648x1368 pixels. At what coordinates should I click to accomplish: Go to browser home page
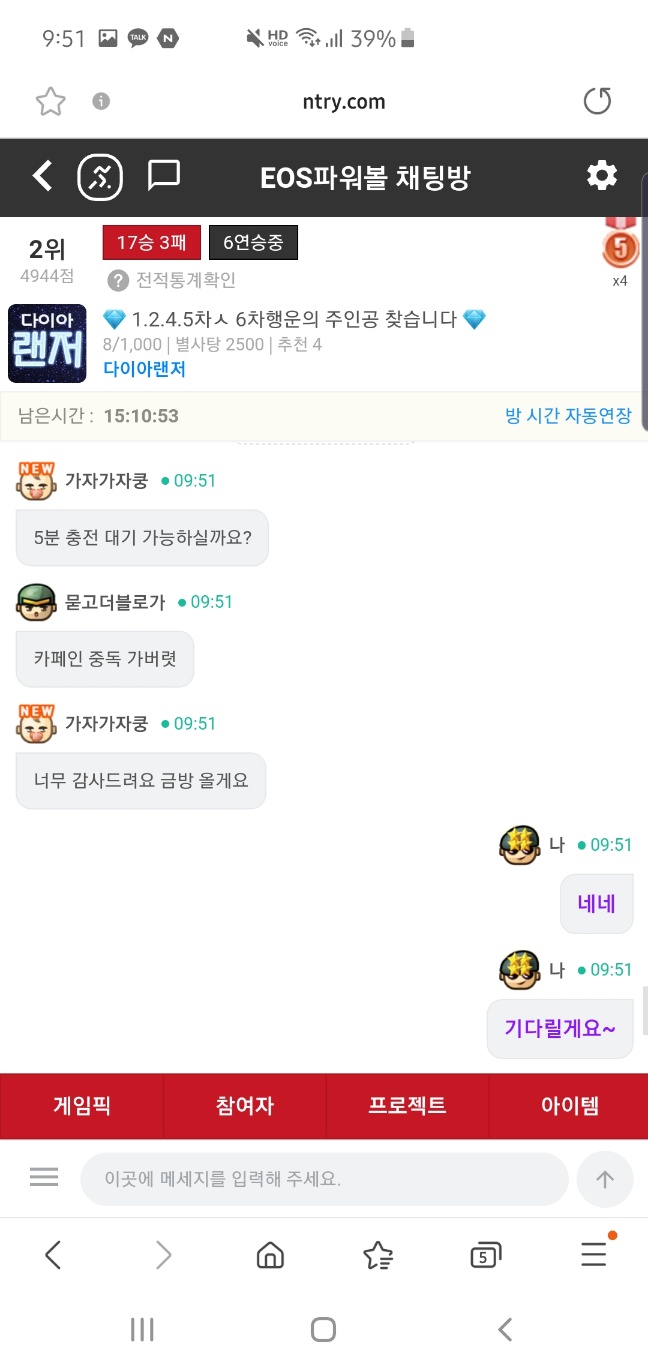270,1255
